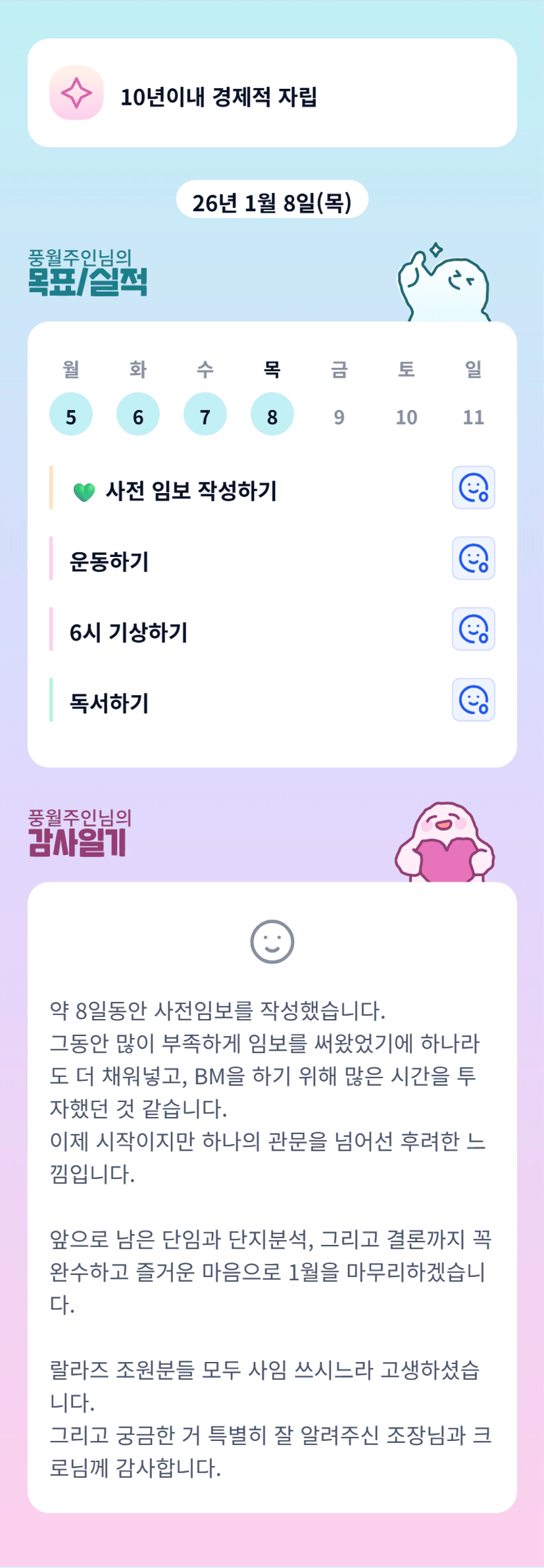544x1568 pixels.
Task: Tap the smiley icon in 감사일기
Action: 272,941
